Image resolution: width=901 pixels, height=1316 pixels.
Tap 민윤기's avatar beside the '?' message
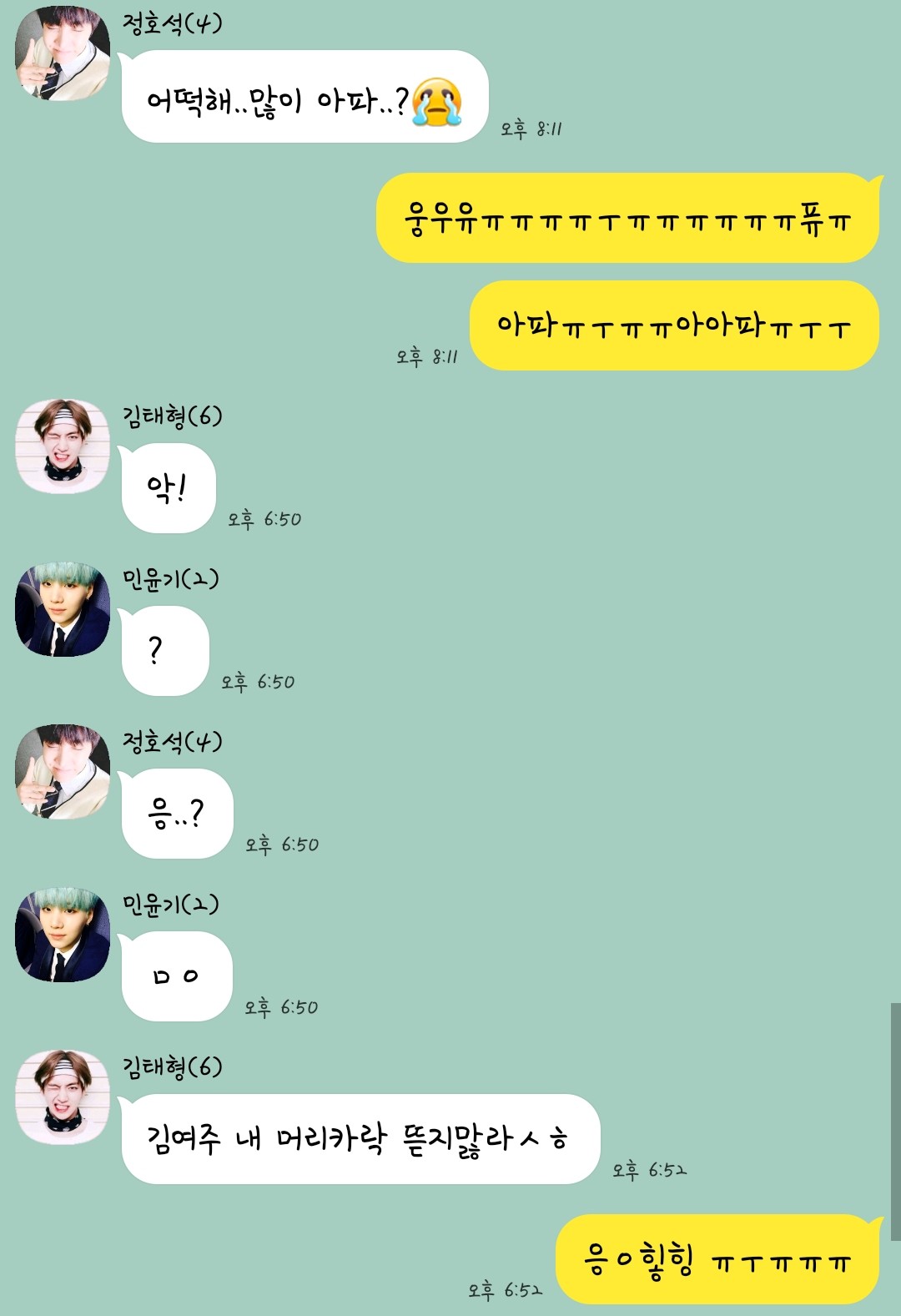[x=63, y=609]
